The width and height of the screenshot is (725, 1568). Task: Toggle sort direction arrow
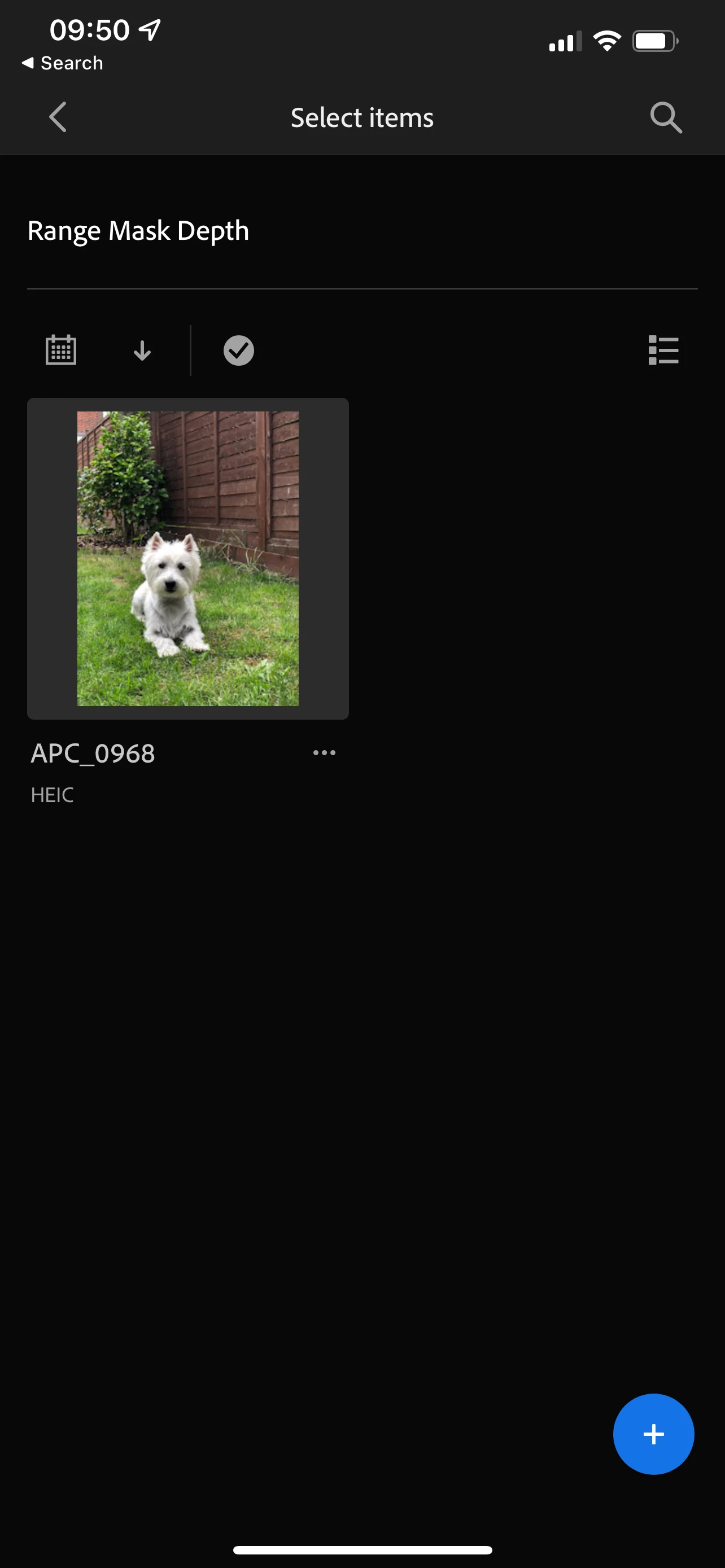[142, 351]
